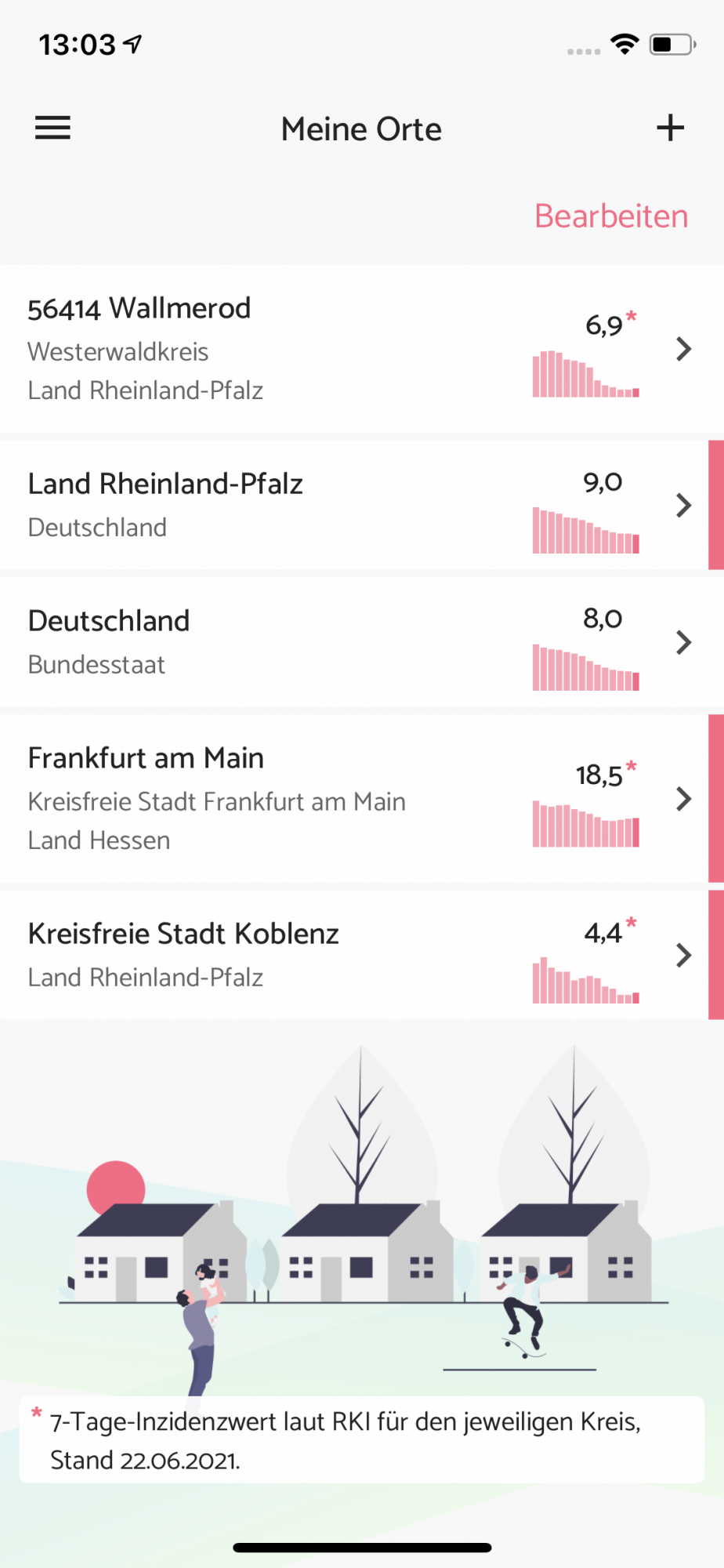This screenshot has width=724, height=1568.
Task: Show details for Kreisfreie Stadt Koblenz
Action: point(354,955)
